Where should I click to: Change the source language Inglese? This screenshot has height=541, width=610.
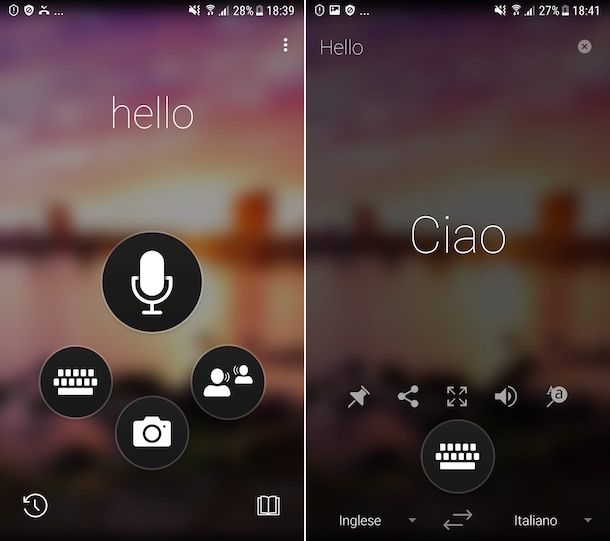[x=377, y=520]
